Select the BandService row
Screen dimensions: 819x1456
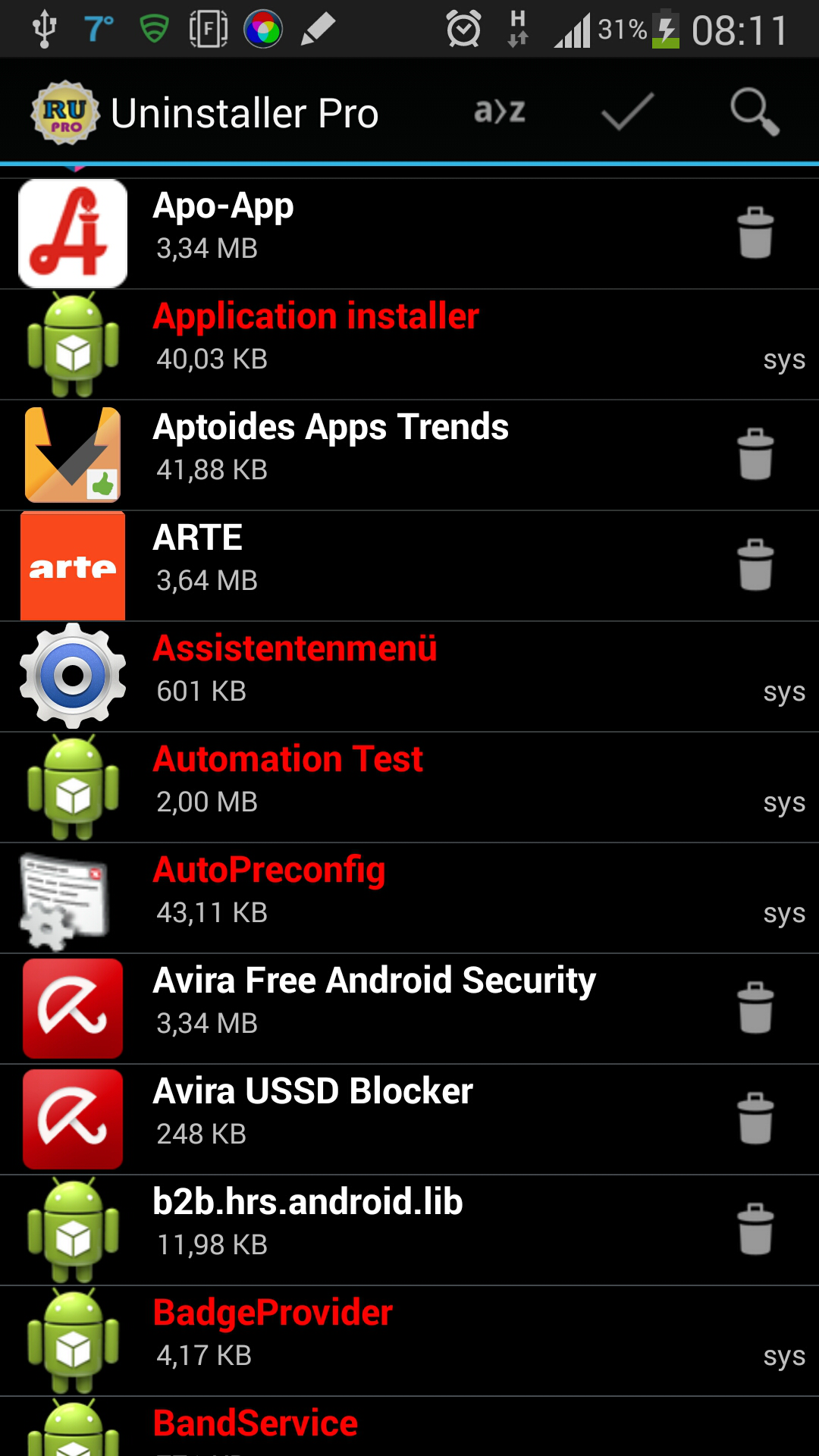coord(409,1426)
